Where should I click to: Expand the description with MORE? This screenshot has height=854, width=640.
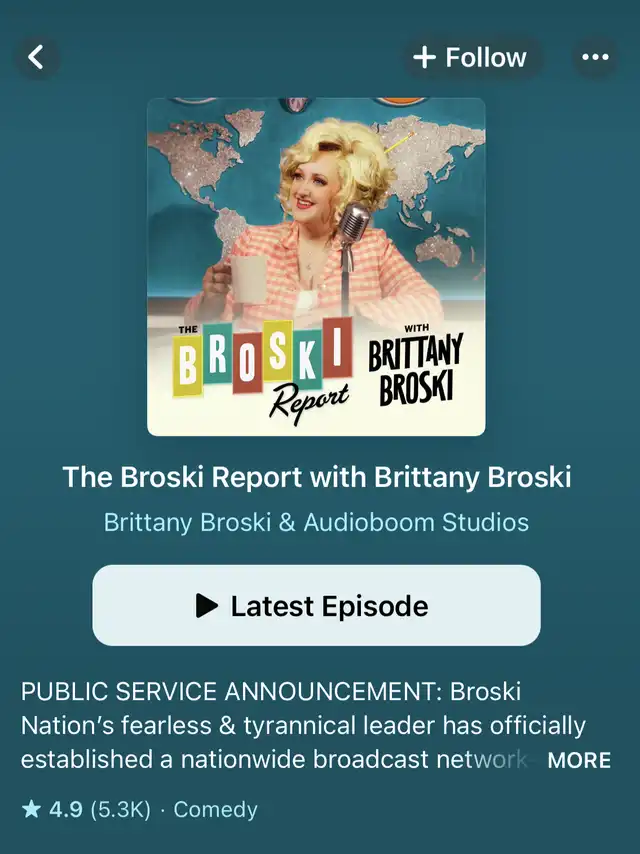point(579,759)
